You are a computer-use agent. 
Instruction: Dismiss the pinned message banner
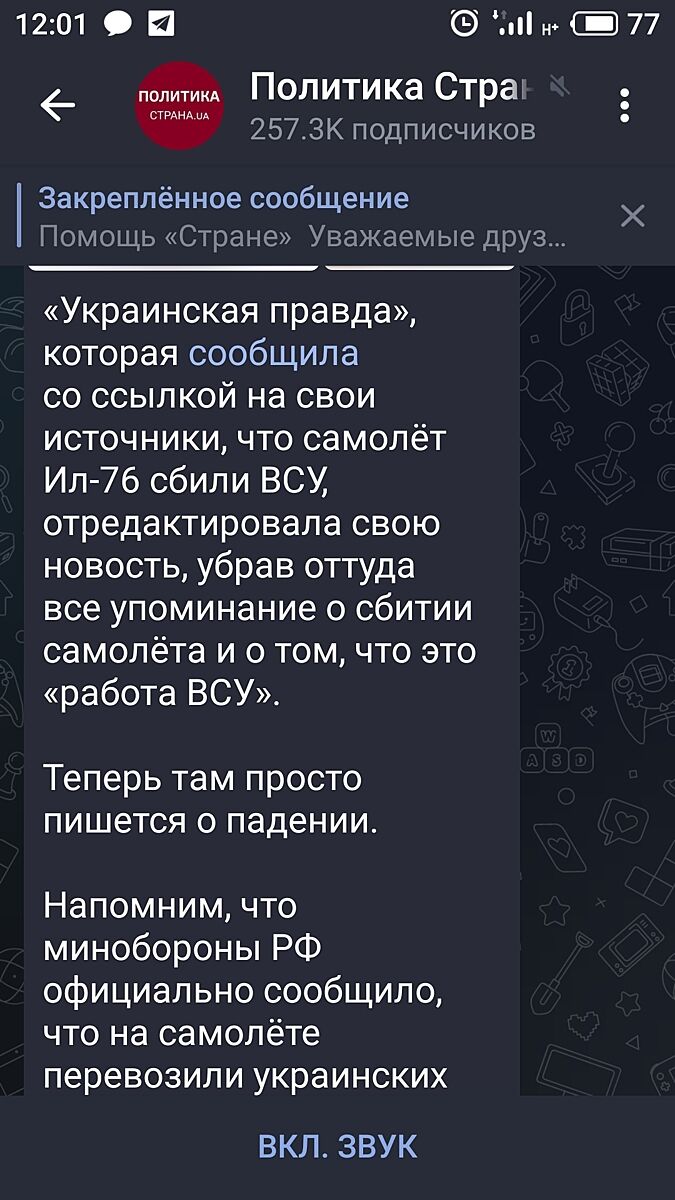pyautogui.click(x=632, y=215)
